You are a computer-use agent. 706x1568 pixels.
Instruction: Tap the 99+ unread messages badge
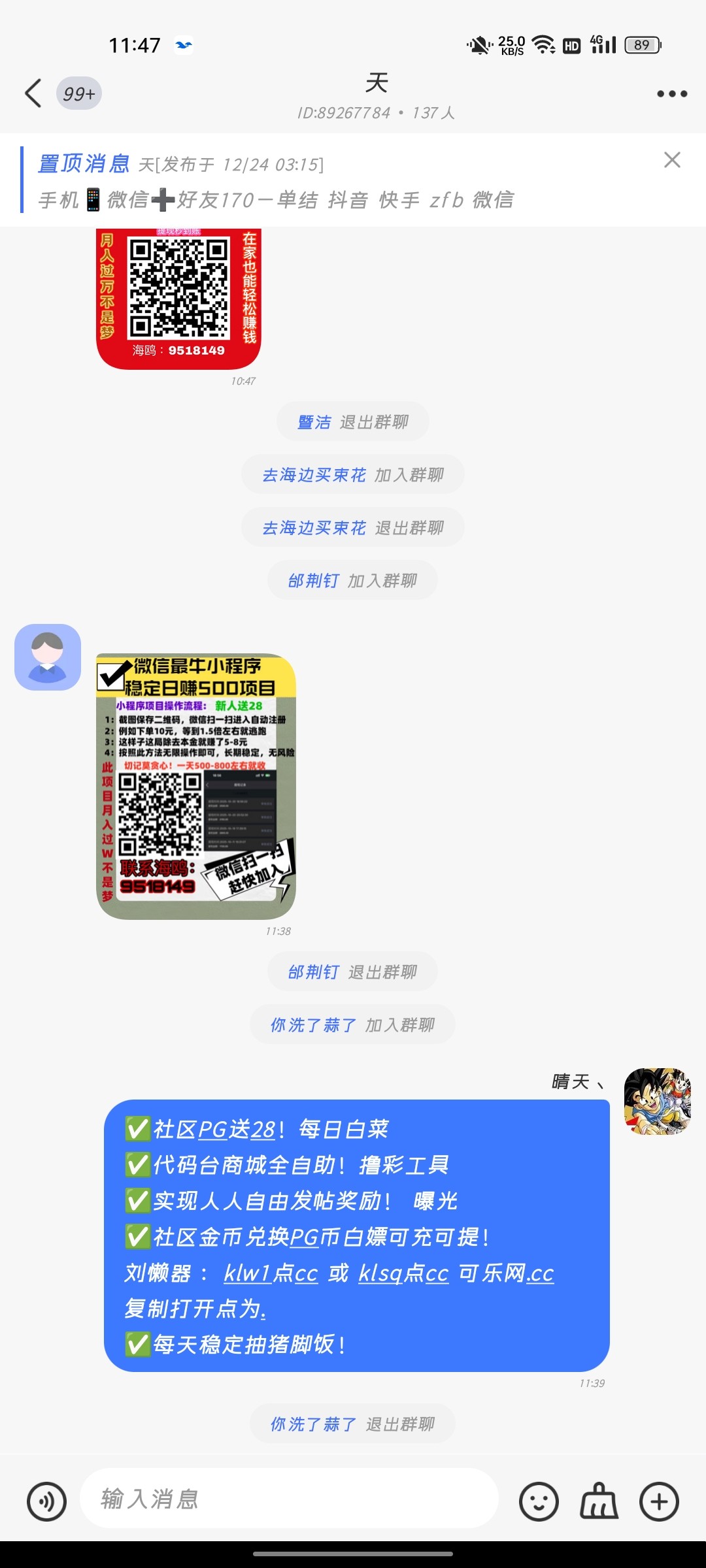coord(78,93)
